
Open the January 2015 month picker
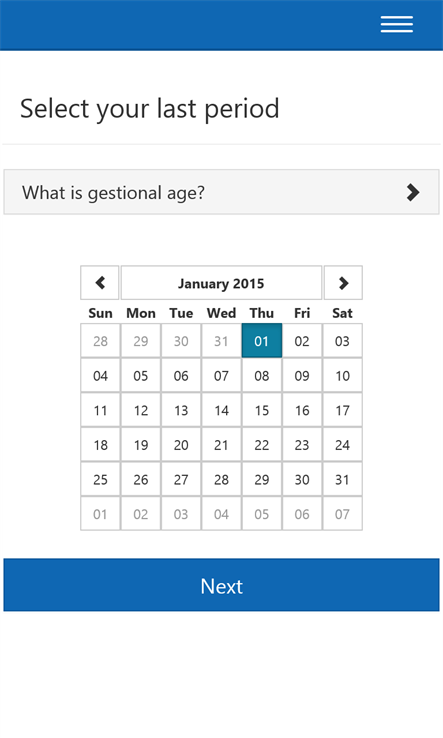[221, 283]
